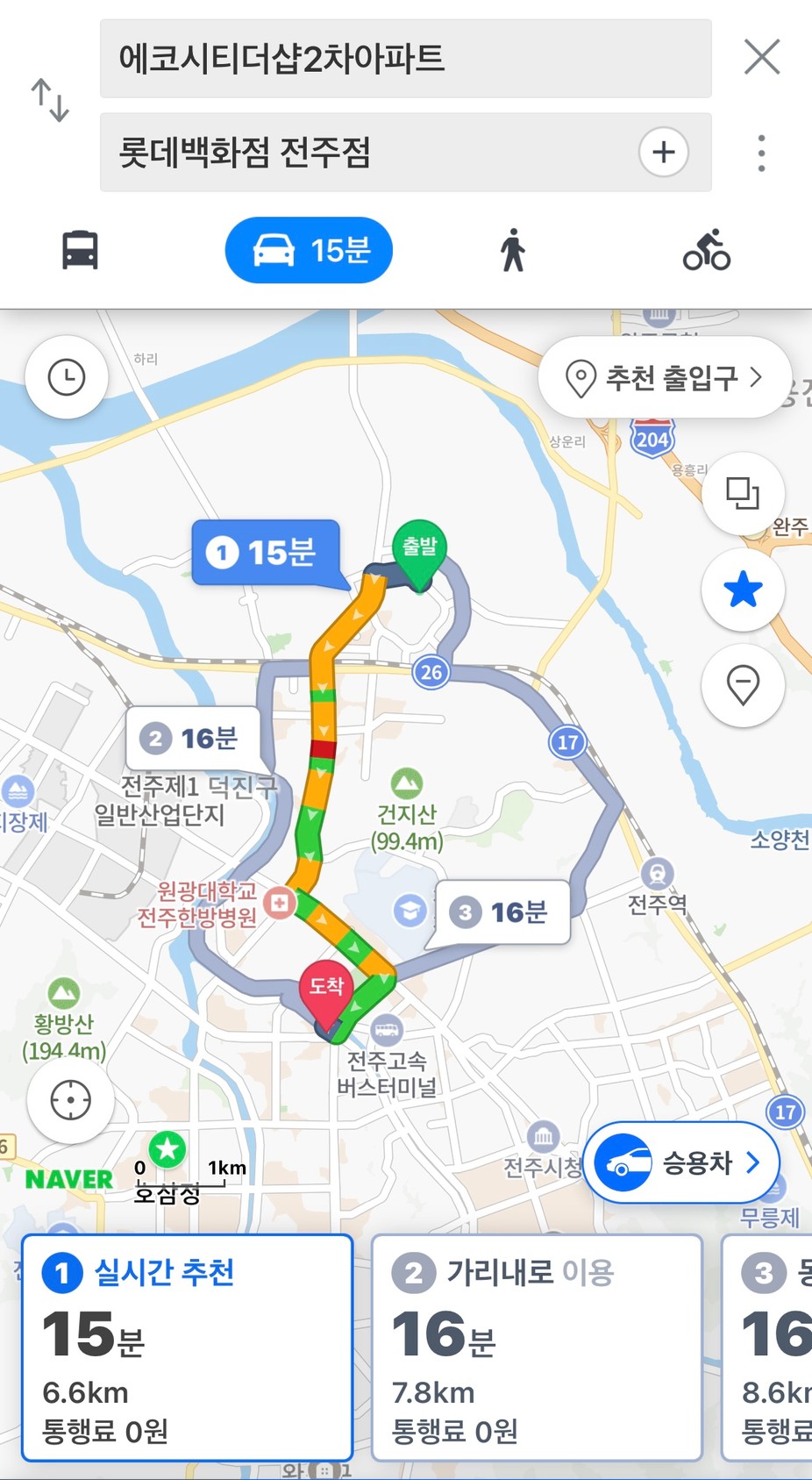Open the 승용차 vehicle type selector
This screenshot has height=1480, width=812.
coord(681,1162)
